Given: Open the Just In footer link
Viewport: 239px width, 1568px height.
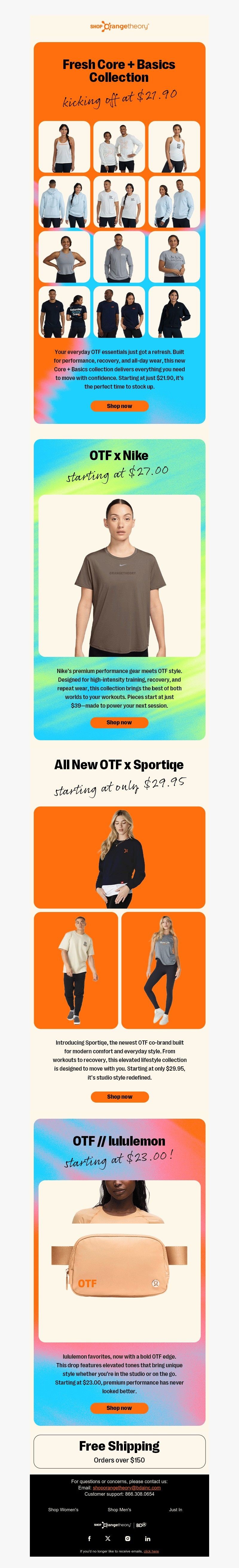Looking at the screenshot, I should pos(175,1509).
